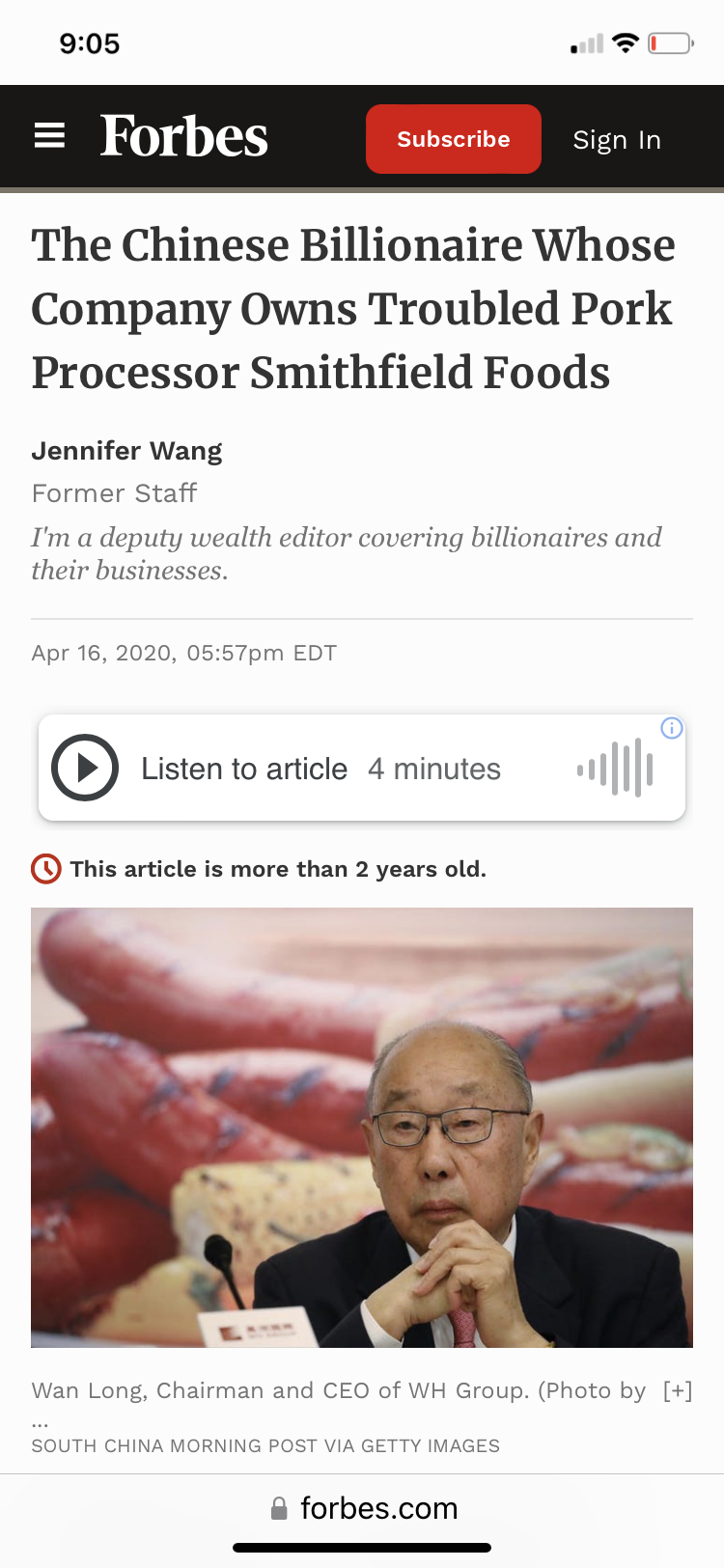This screenshot has width=724, height=1568.
Task: Tap the Subscribe button
Action: 454,139
